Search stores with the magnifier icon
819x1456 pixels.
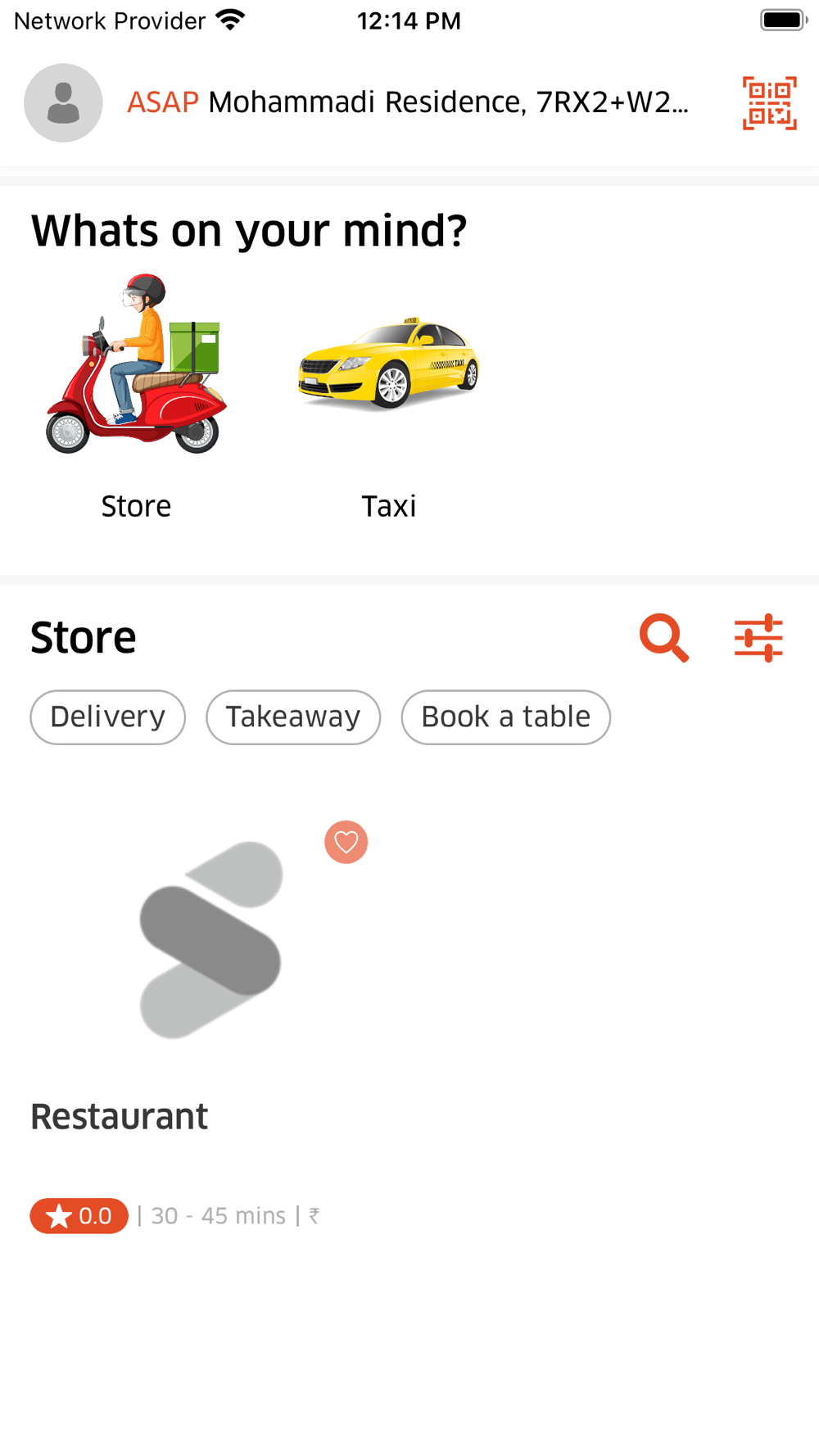pyautogui.click(x=663, y=637)
